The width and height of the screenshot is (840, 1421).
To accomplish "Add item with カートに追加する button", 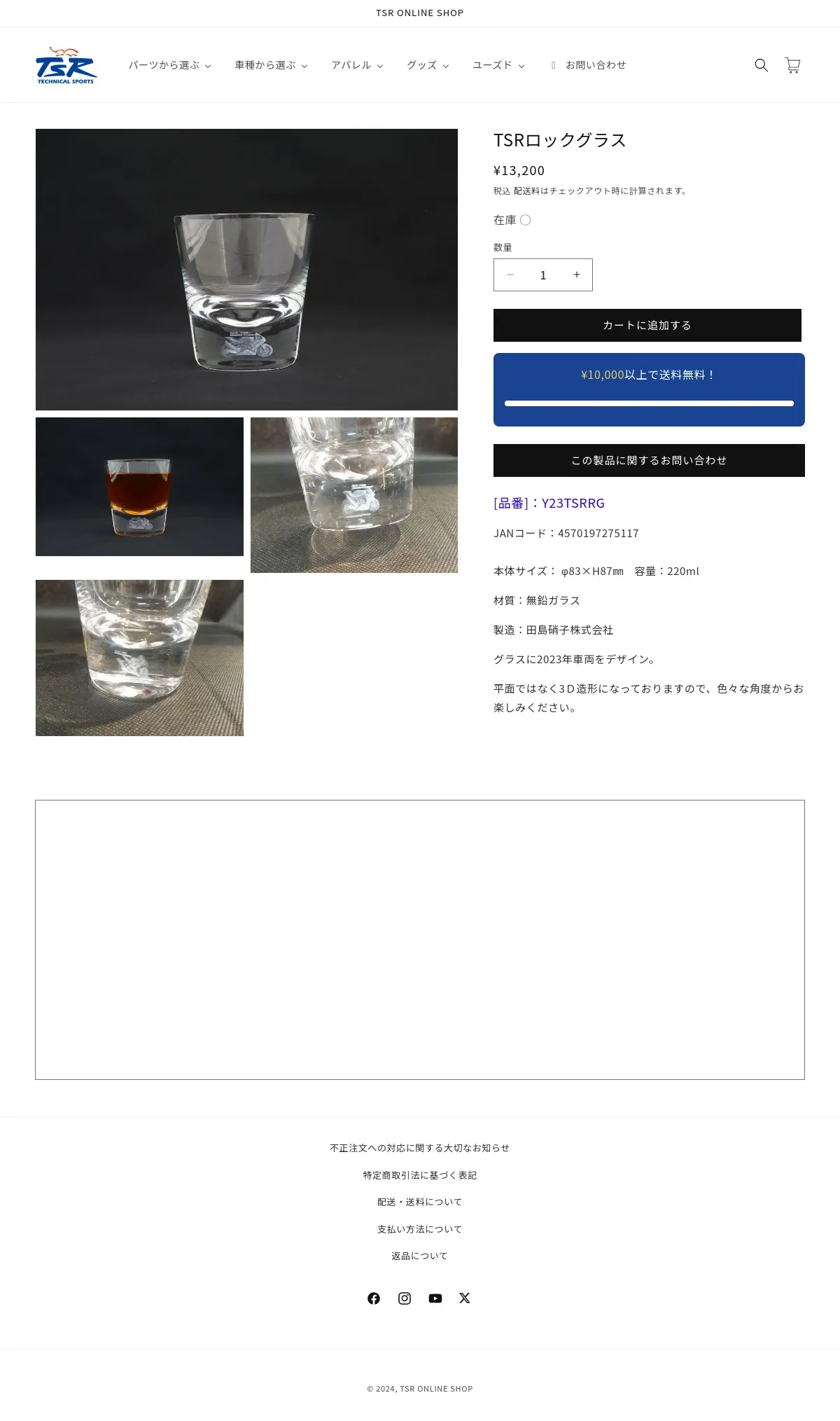I will tap(647, 325).
